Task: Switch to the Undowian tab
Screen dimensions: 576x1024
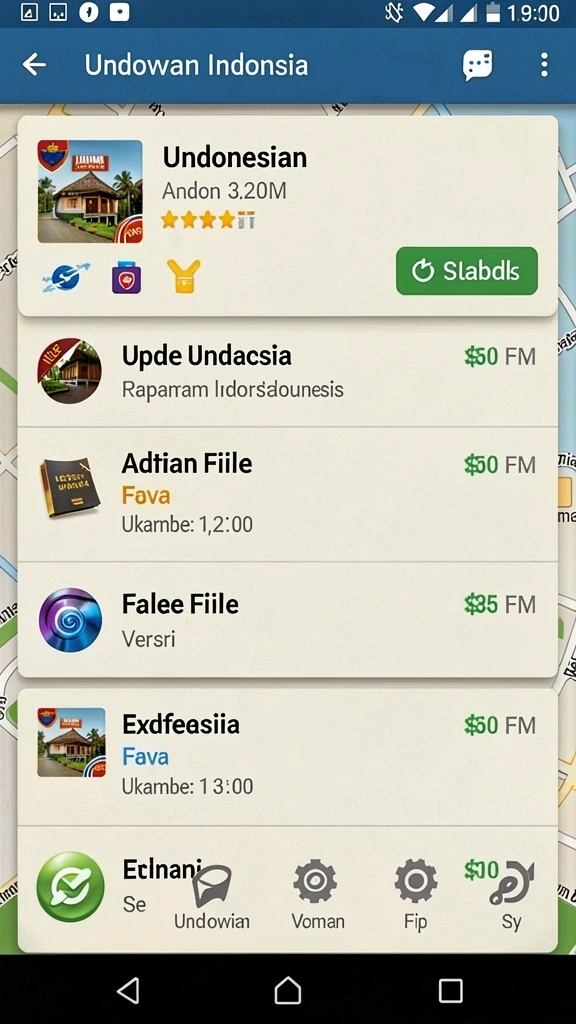Action: point(212,898)
